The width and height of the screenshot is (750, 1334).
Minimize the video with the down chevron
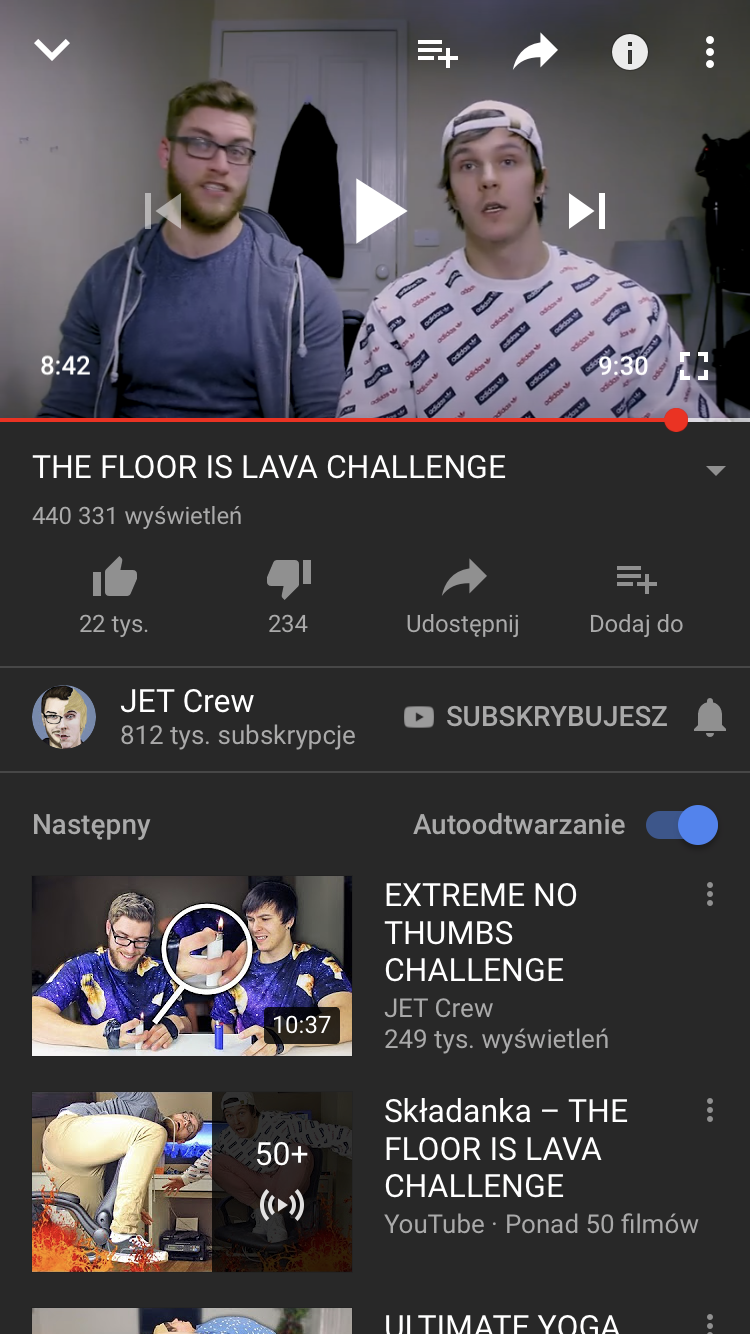point(52,50)
